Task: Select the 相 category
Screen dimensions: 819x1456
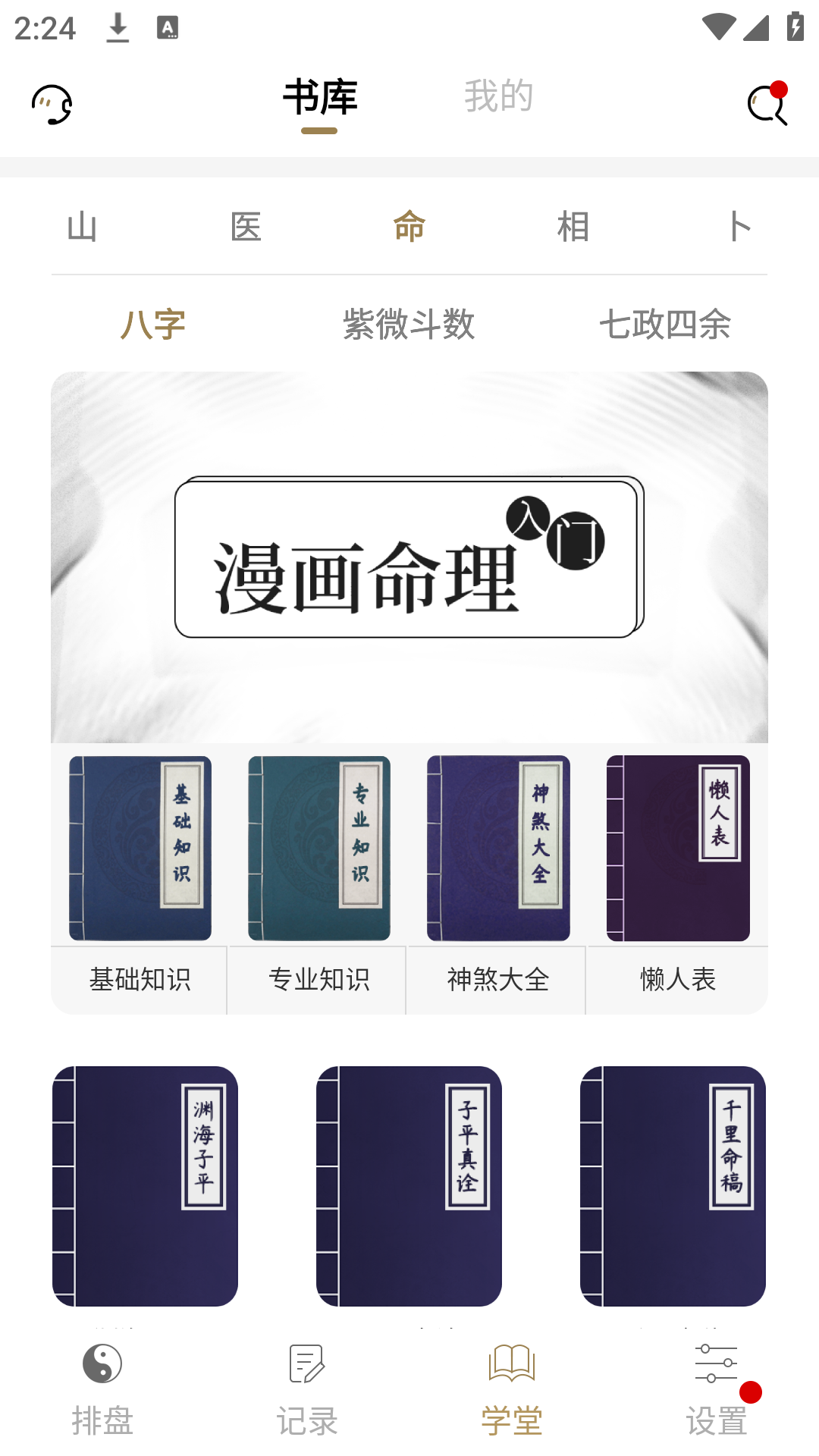Action: (x=573, y=227)
